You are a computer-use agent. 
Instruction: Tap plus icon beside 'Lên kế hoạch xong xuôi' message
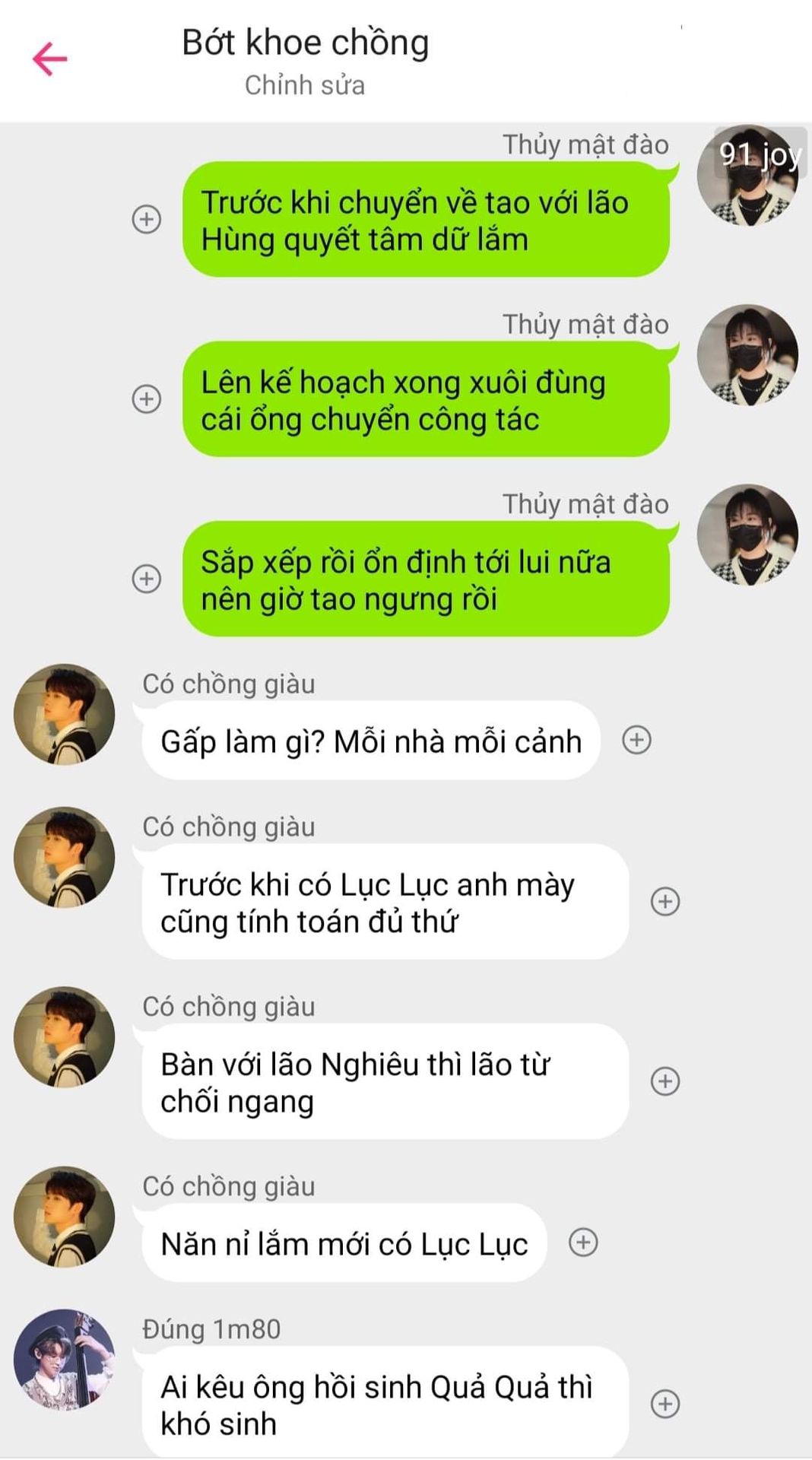147,398
